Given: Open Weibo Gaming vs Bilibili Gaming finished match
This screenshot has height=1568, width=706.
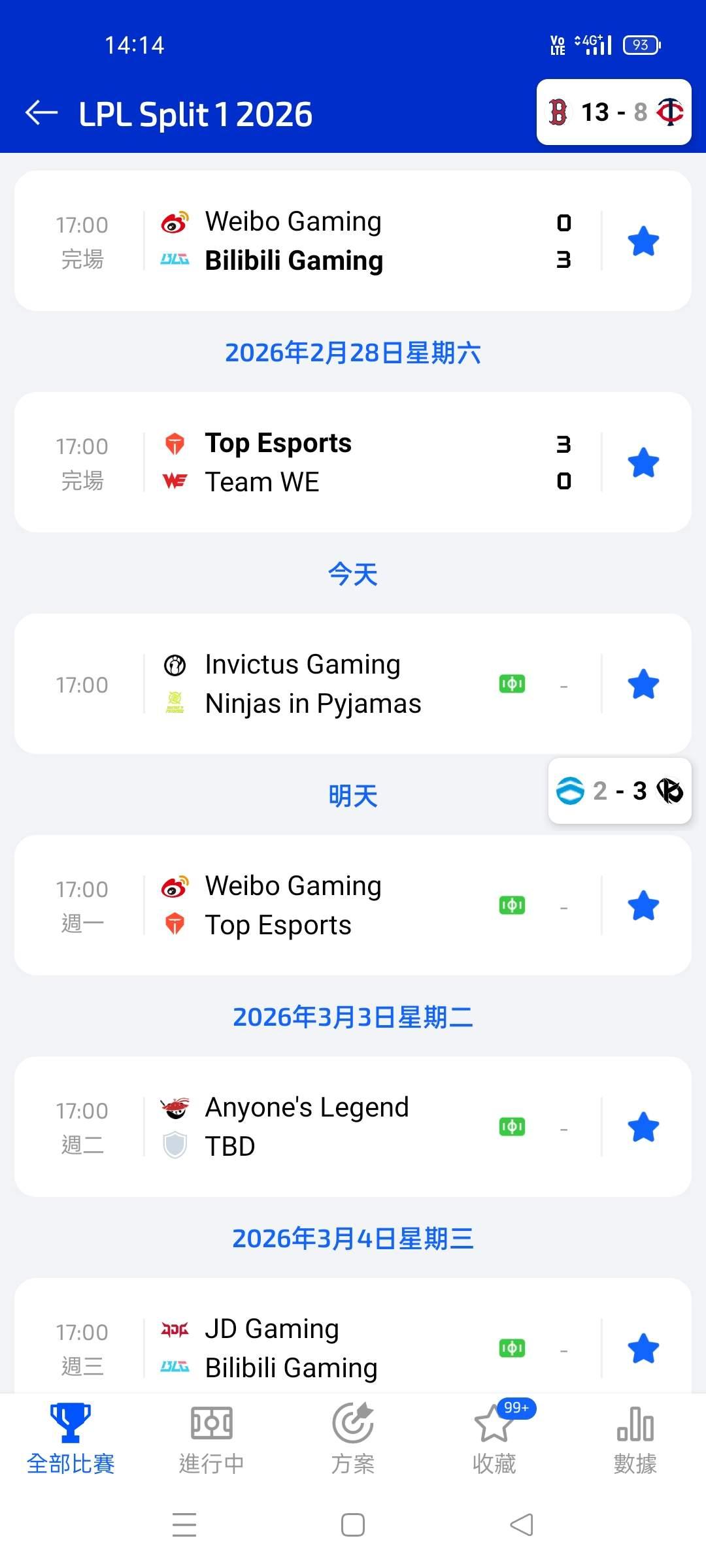Looking at the screenshot, I should (x=327, y=241).
